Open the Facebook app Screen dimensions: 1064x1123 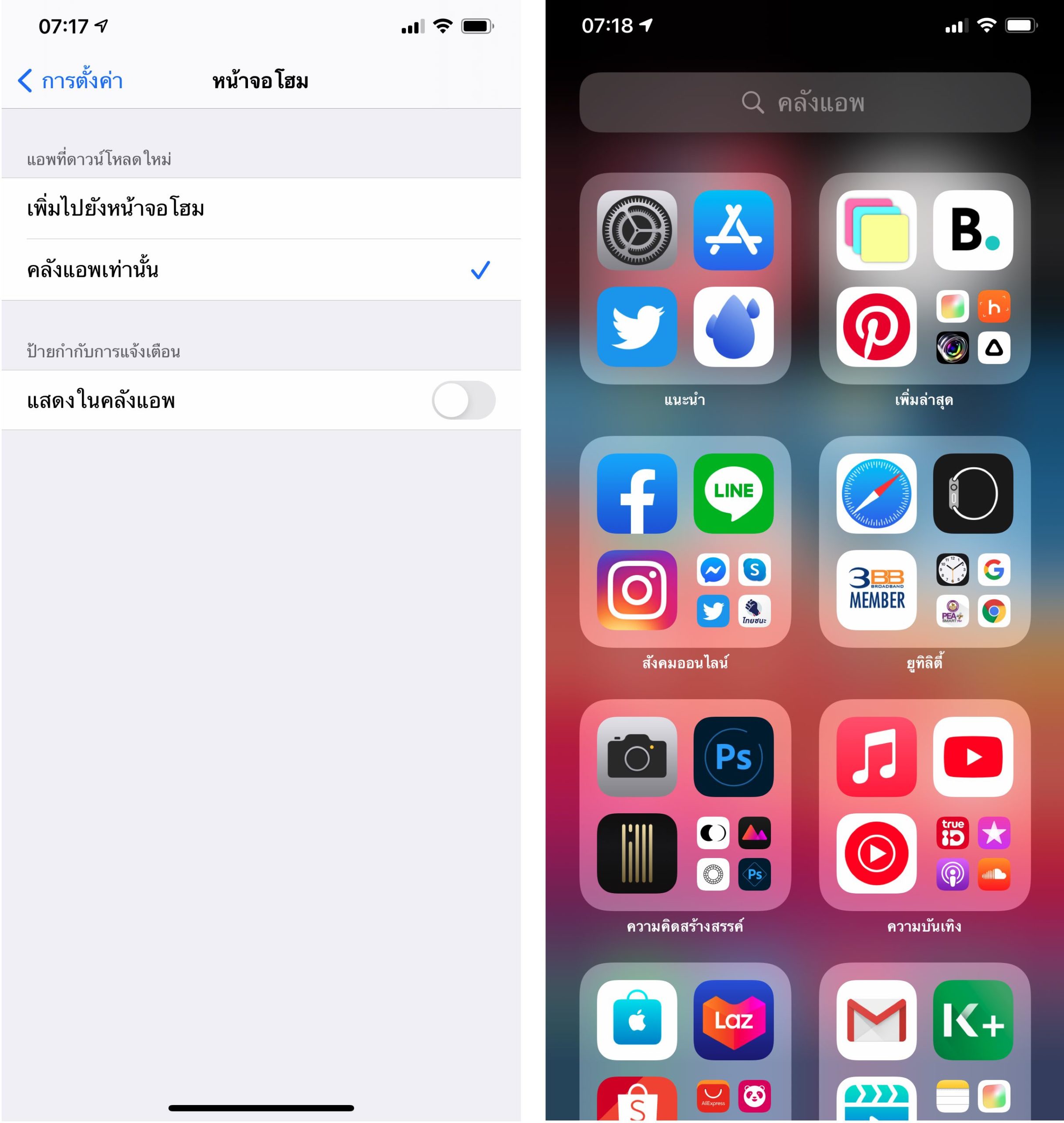(636, 494)
